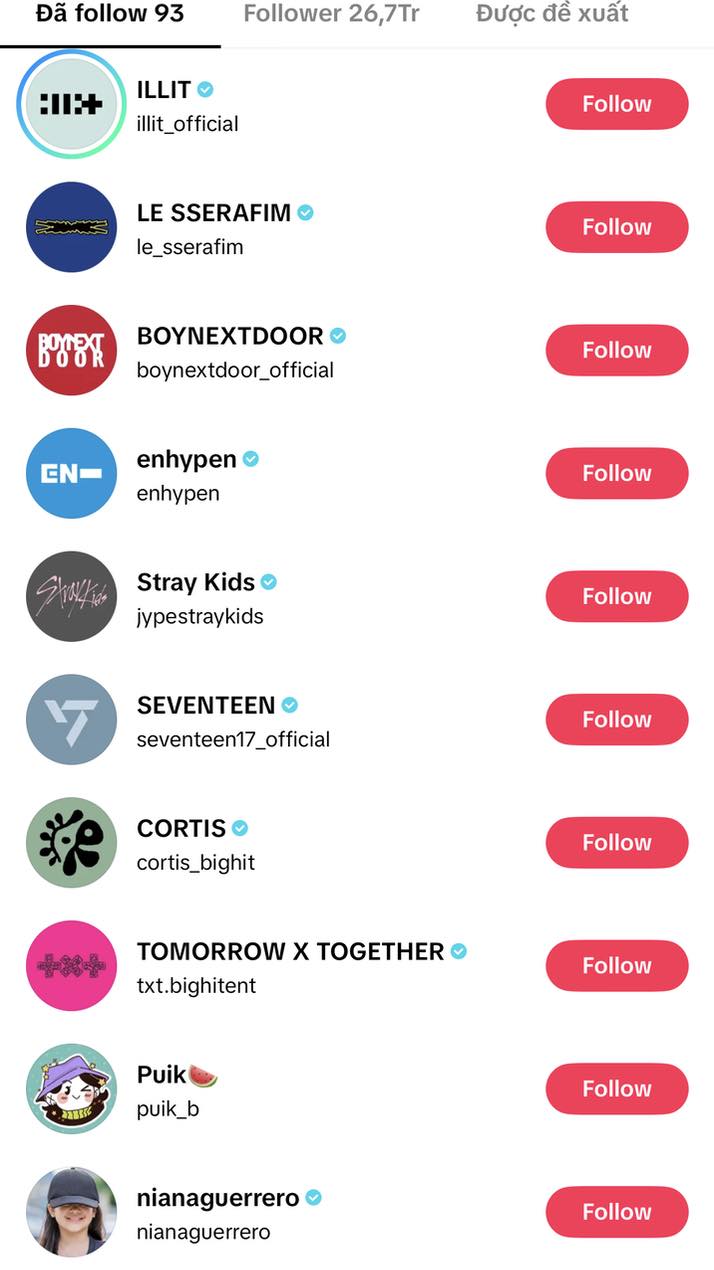Screen dimensions: 714x1270
Task: Select the Đã follow 93 tab
Action: pos(110,14)
